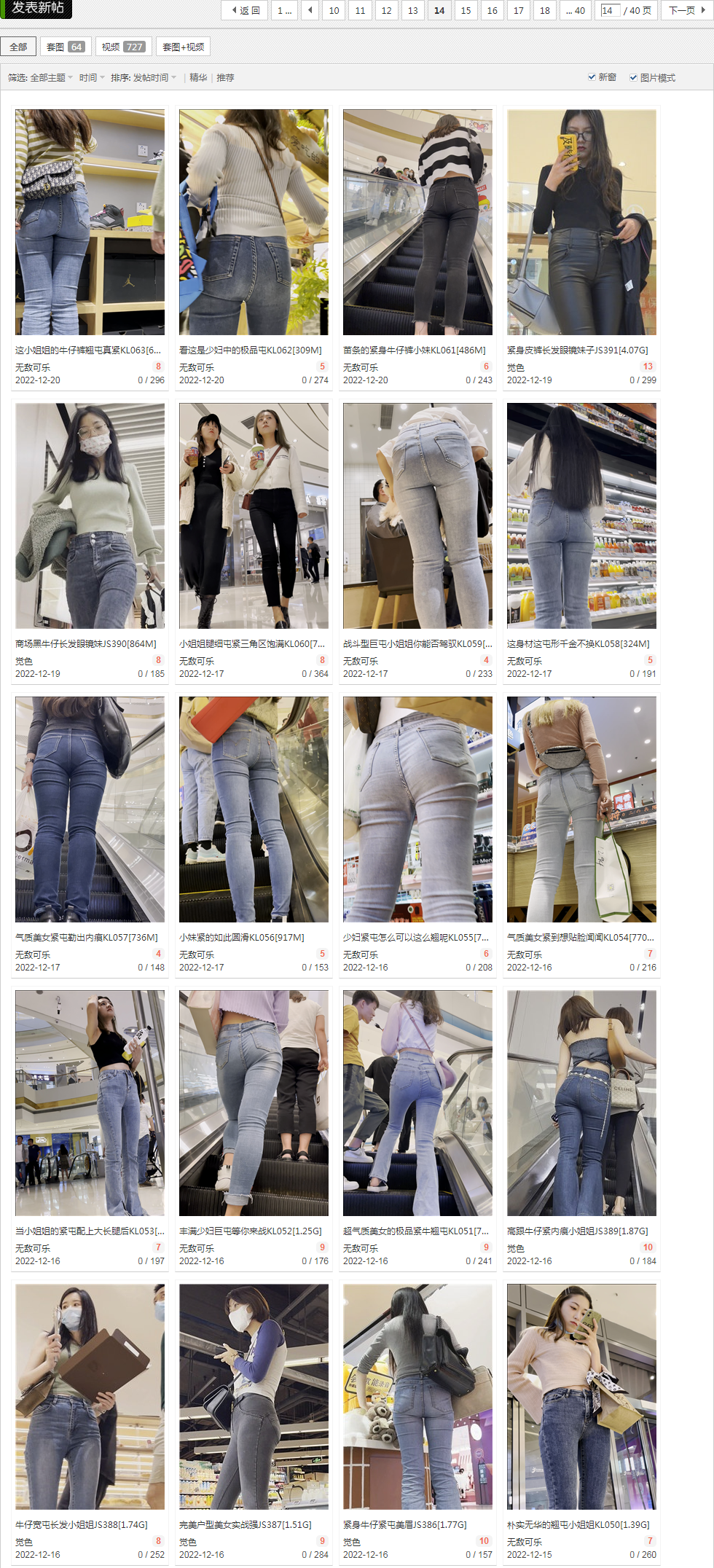Screen dimensions: 714x1568
Task: Expand the 全部主题 filter dropdown
Action: point(52,77)
